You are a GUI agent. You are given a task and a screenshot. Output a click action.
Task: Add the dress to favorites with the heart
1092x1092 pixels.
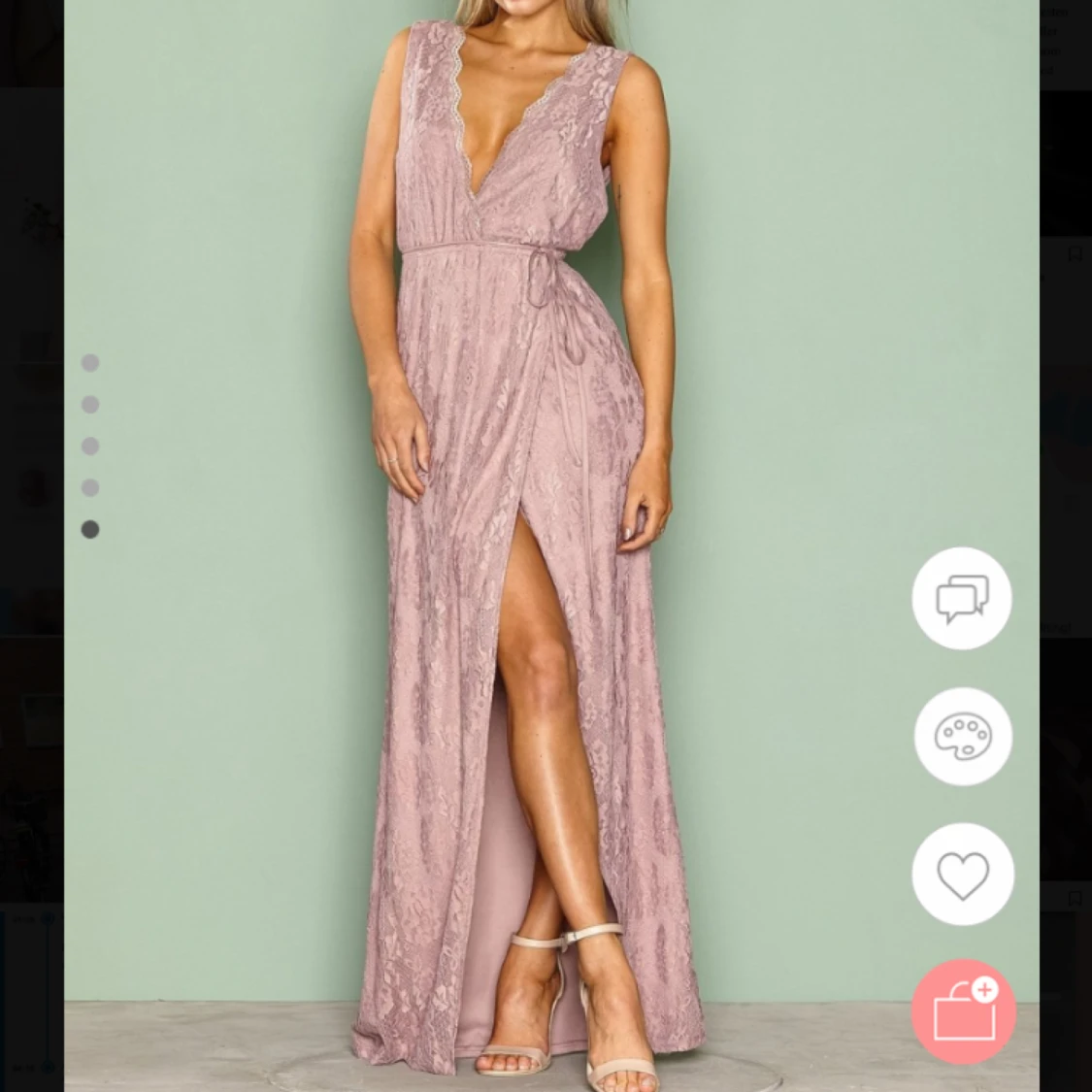(963, 874)
